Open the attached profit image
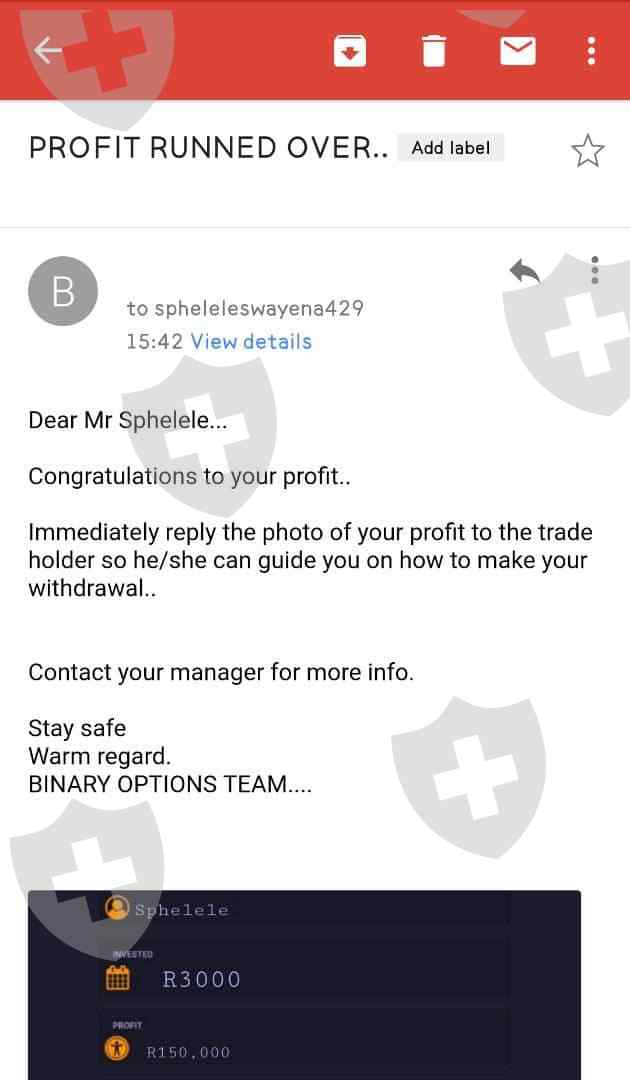The width and height of the screenshot is (630, 1080). tap(304, 984)
